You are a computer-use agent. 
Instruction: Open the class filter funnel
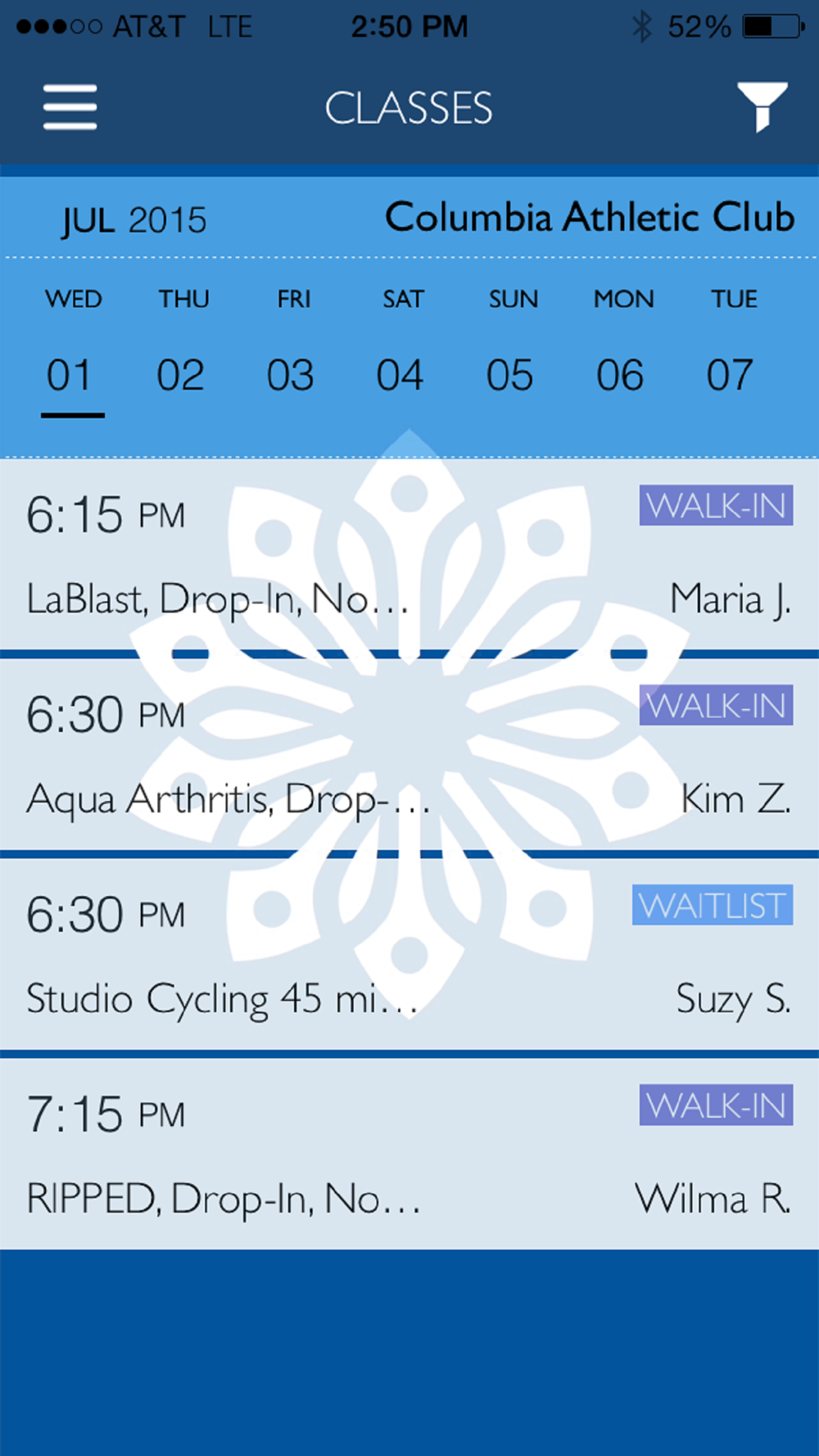coord(762,106)
